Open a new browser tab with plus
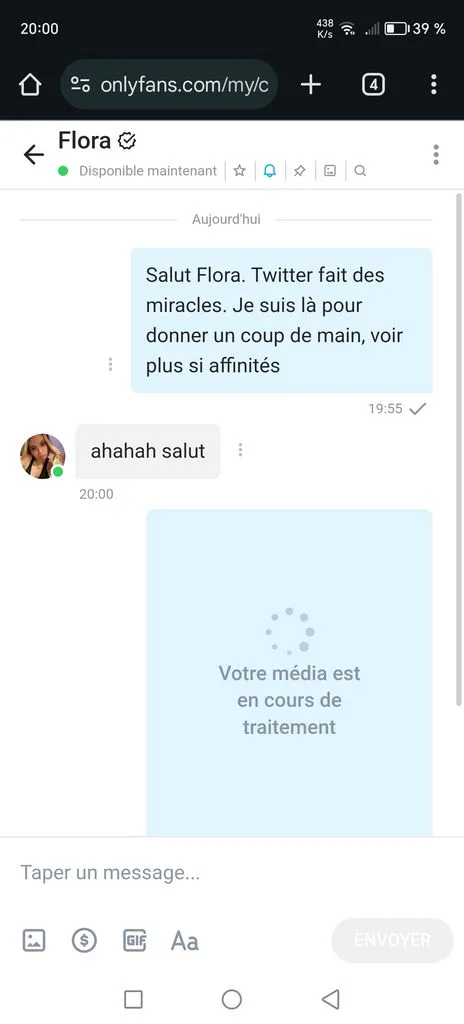The image size is (464, 1024). point(310,84)
